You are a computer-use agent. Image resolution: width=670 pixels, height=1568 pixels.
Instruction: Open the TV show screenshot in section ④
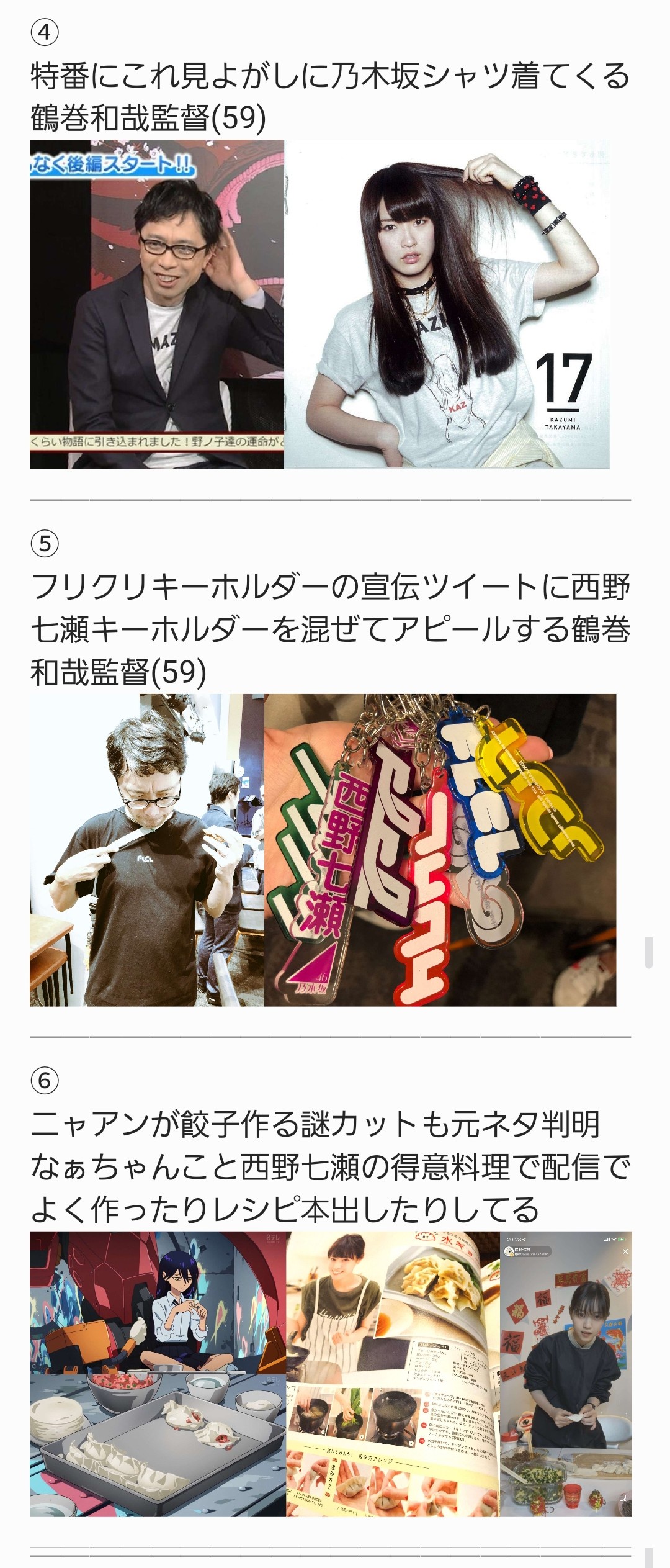[157, 304]
